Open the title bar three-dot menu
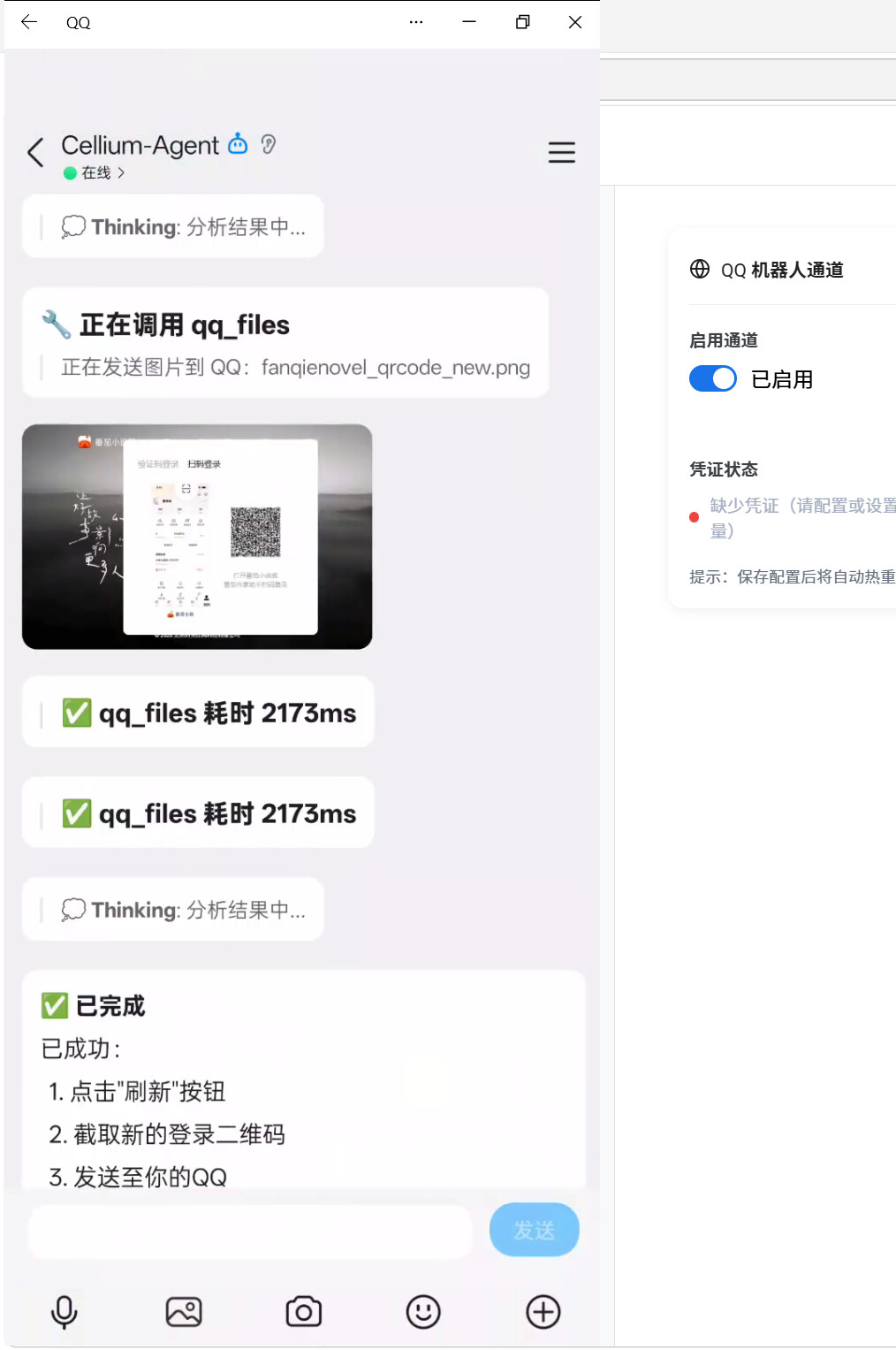896x1350 pixels. (416, 22)
